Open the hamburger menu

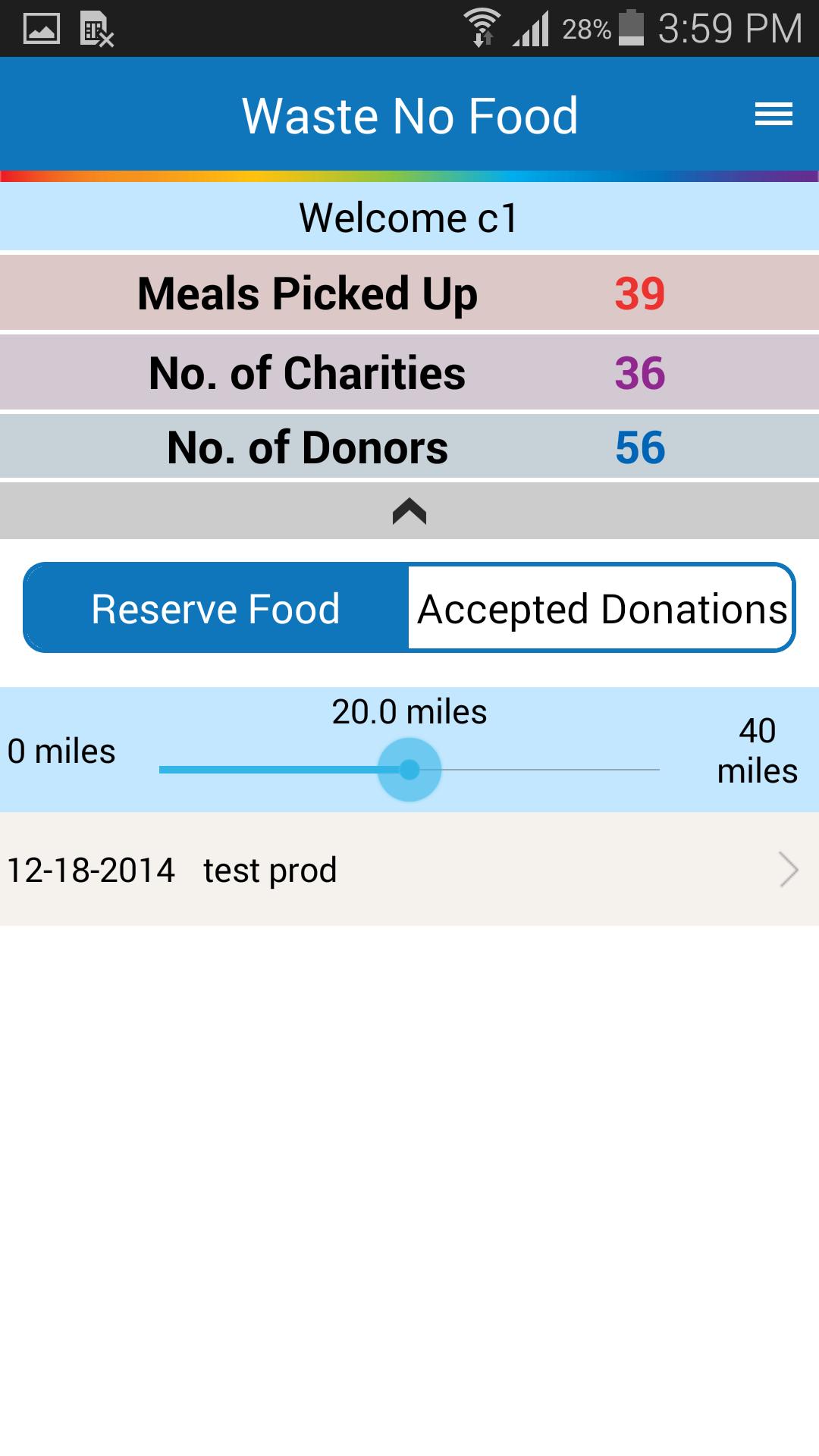(x=773, y=115)
